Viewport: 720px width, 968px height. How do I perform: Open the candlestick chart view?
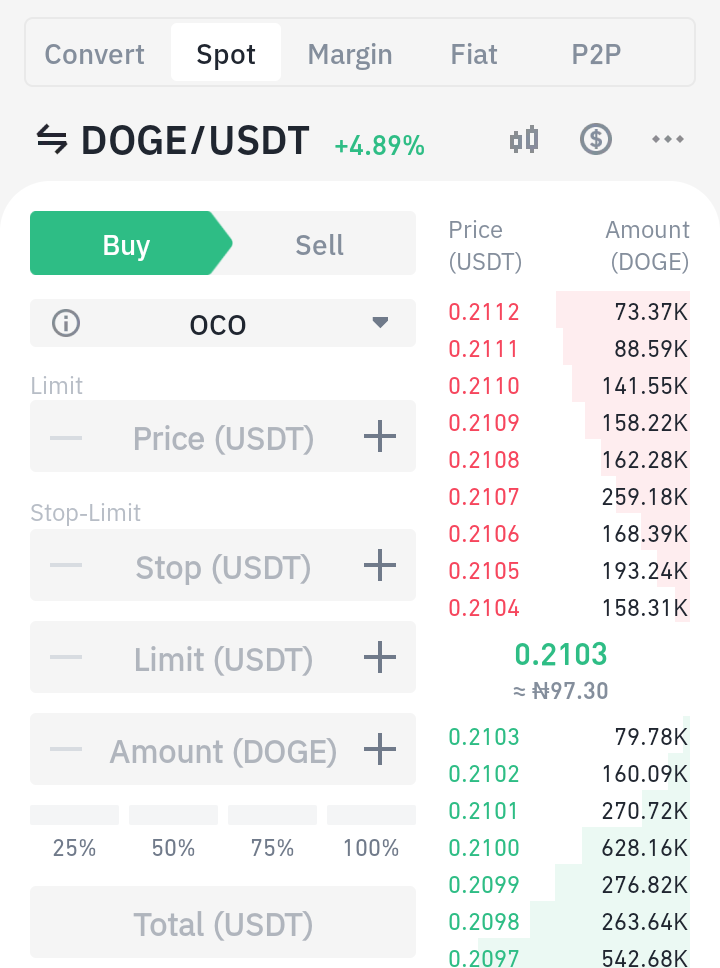coord(524,140)
